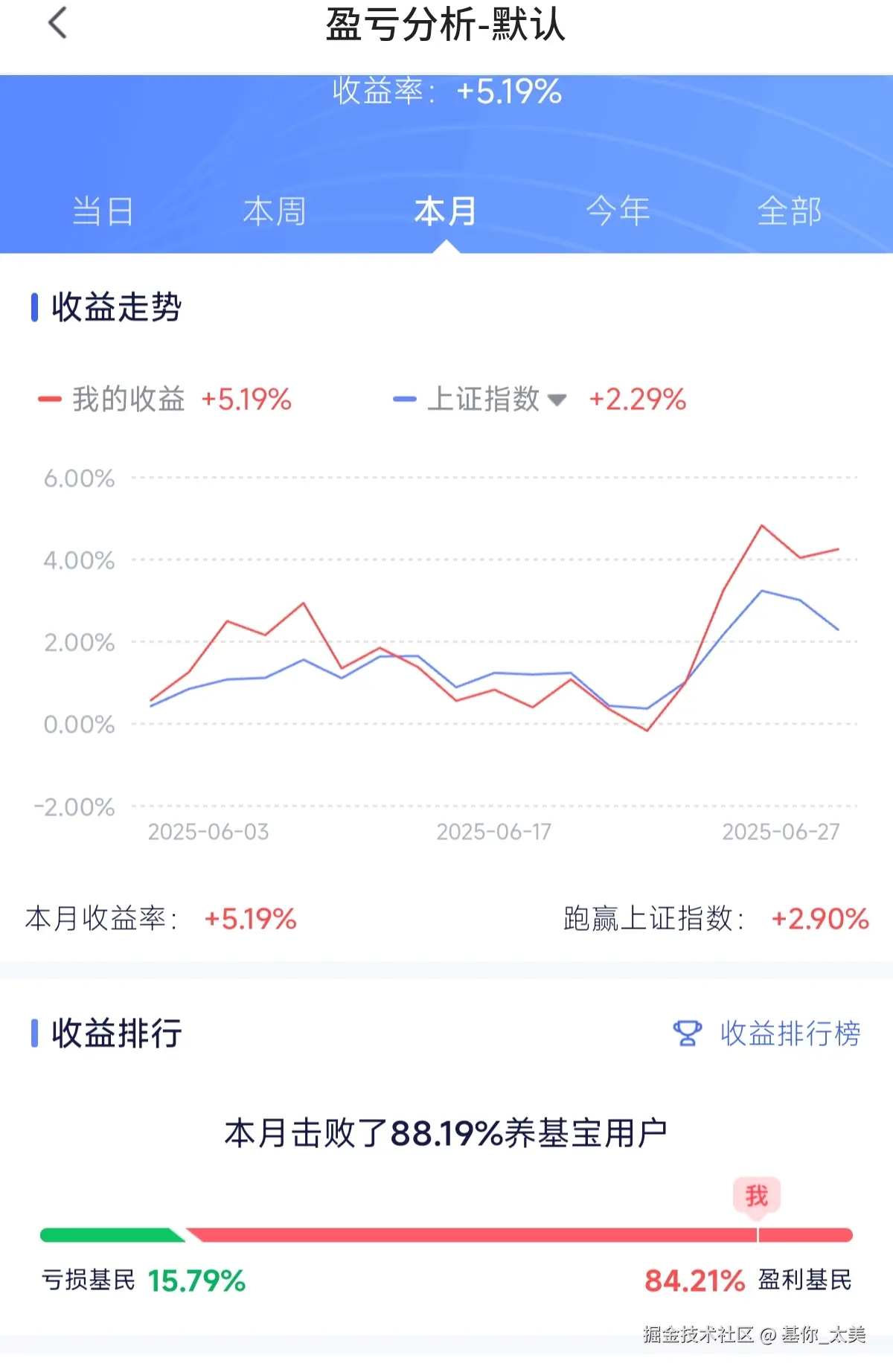Select the 今年 tab
This screenshot has width=893, height=1372.
(x=617, y=212)
